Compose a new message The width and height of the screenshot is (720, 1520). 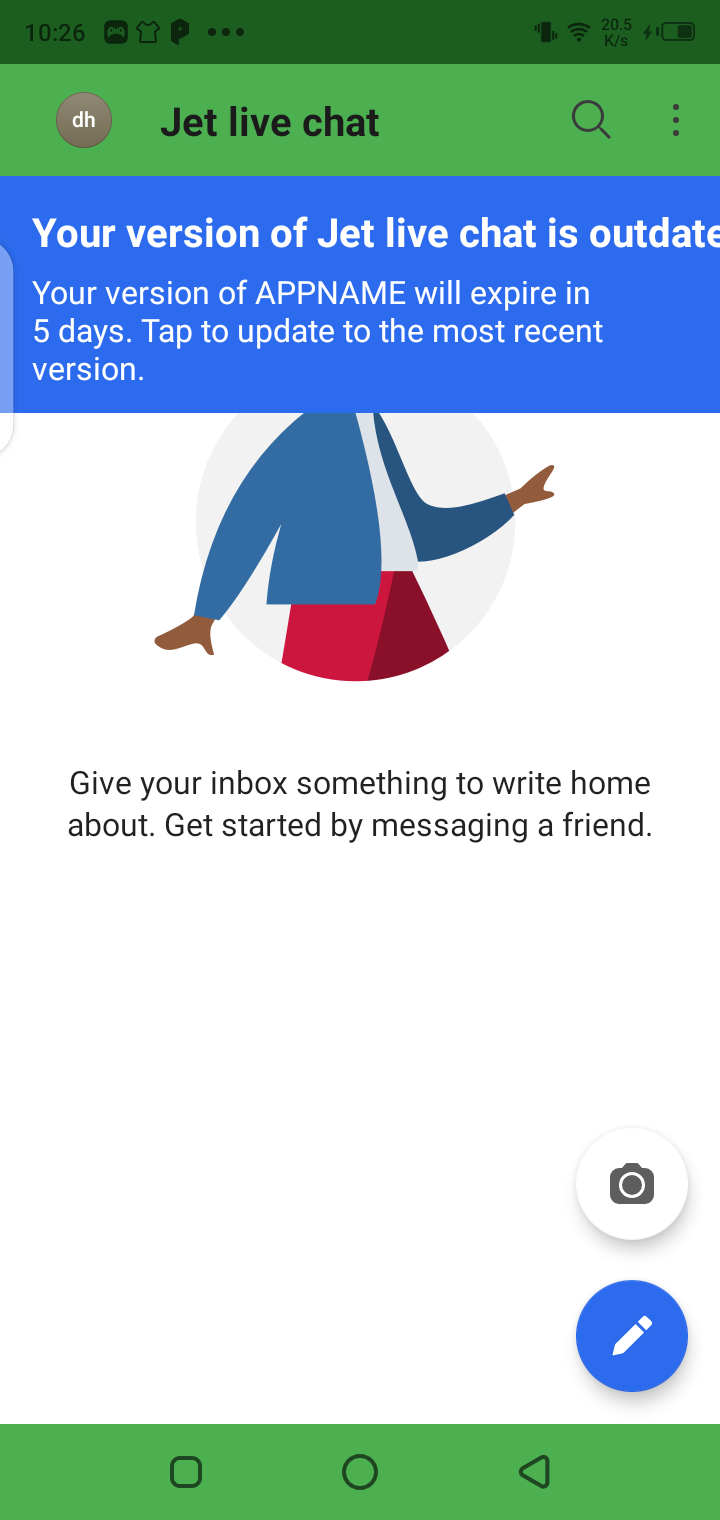pyautogui.click(x=631, y=1336)
